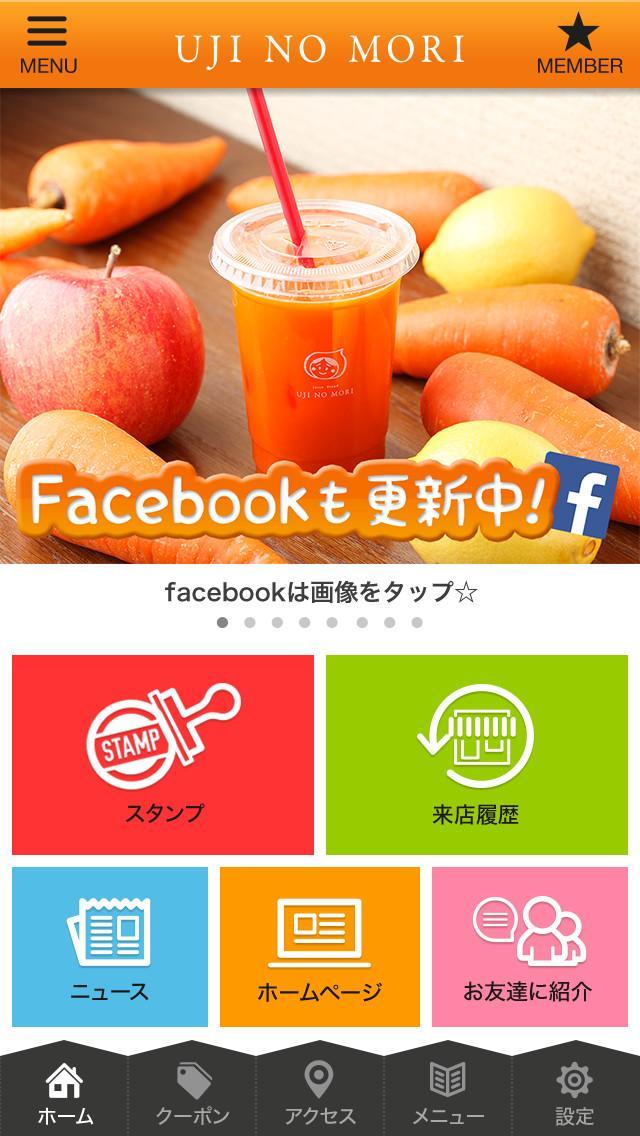
Task: Tap the Facebook update banner image
Action: pos(320,326)
